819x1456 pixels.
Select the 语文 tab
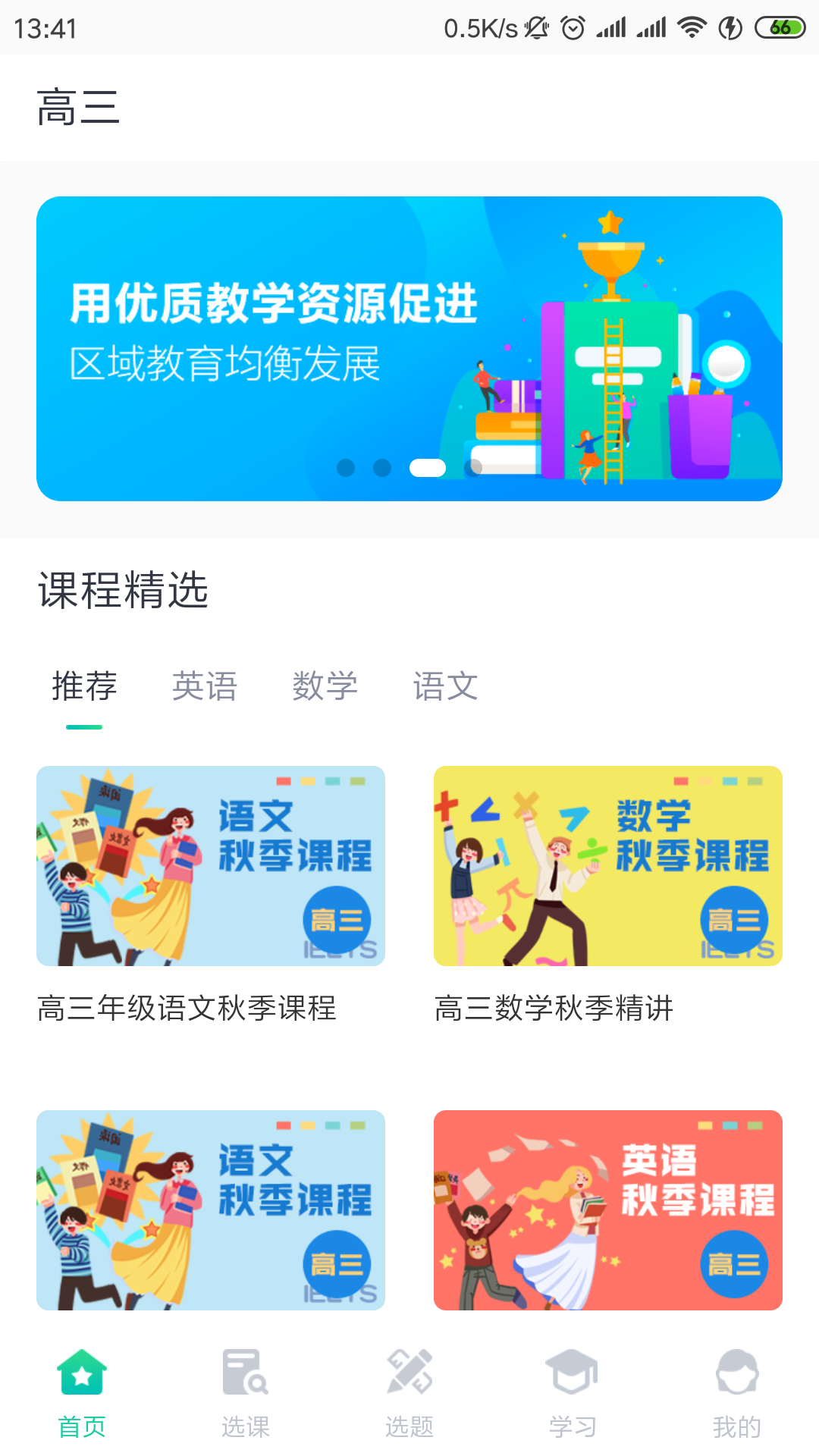tap(446, 686)
